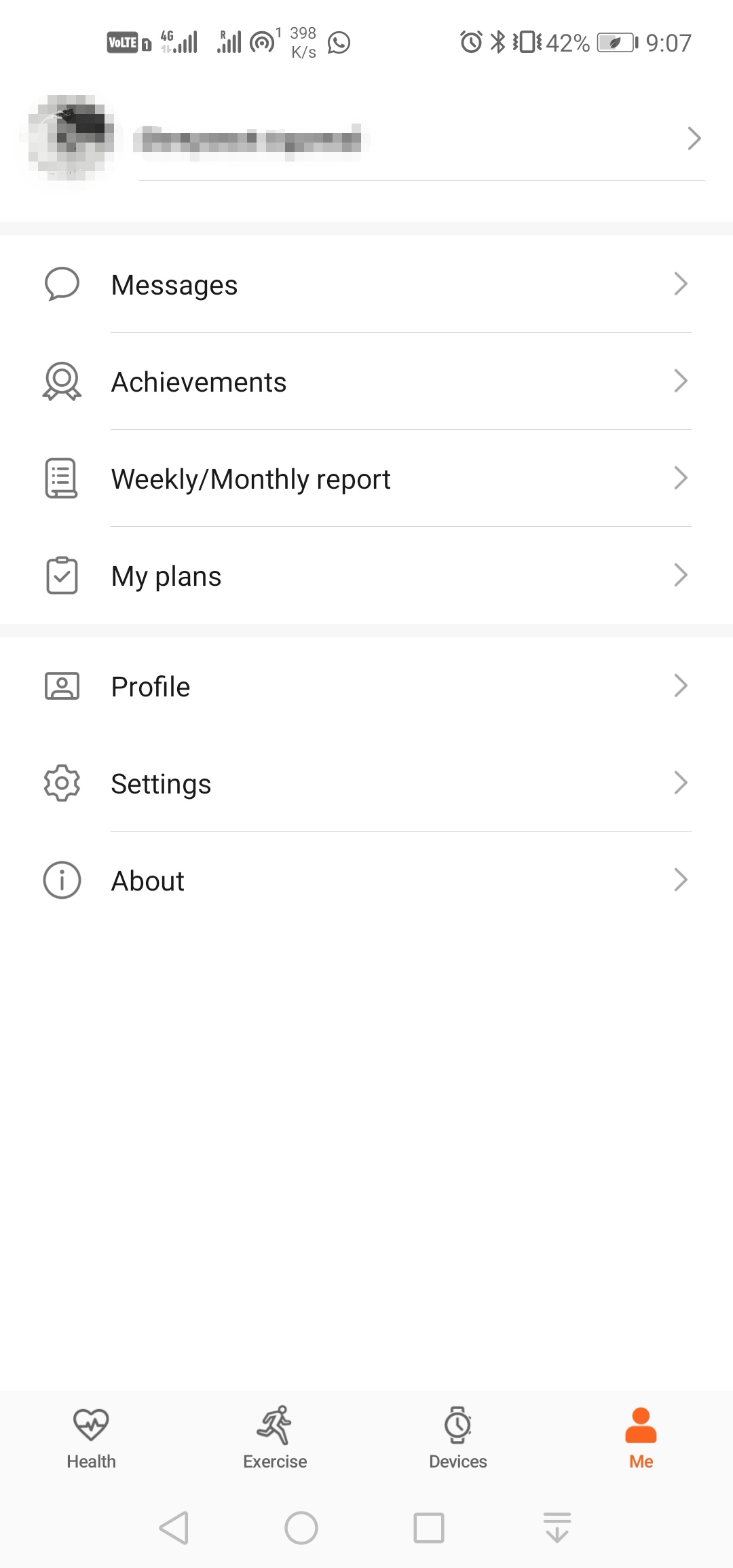
Task: Click the Settings gear icon
Action: tap(62, 783)
